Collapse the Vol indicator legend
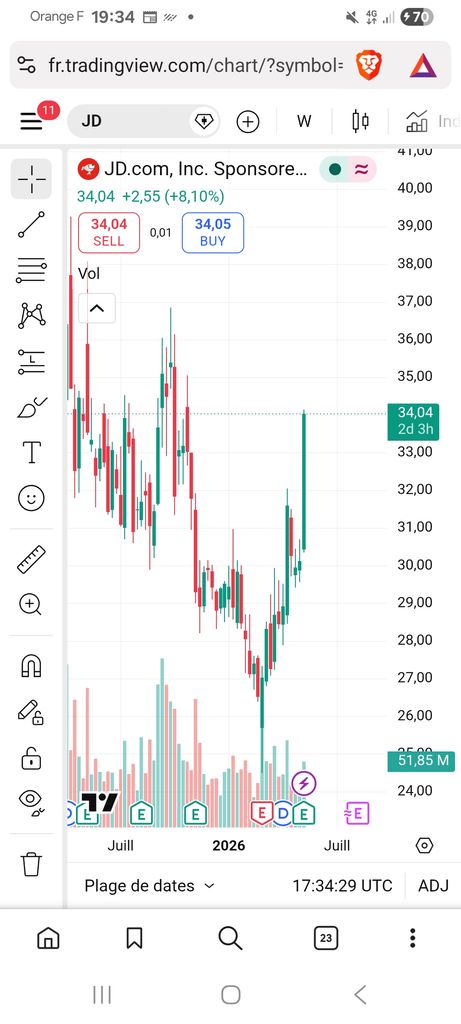 click(x=97, y=308)
